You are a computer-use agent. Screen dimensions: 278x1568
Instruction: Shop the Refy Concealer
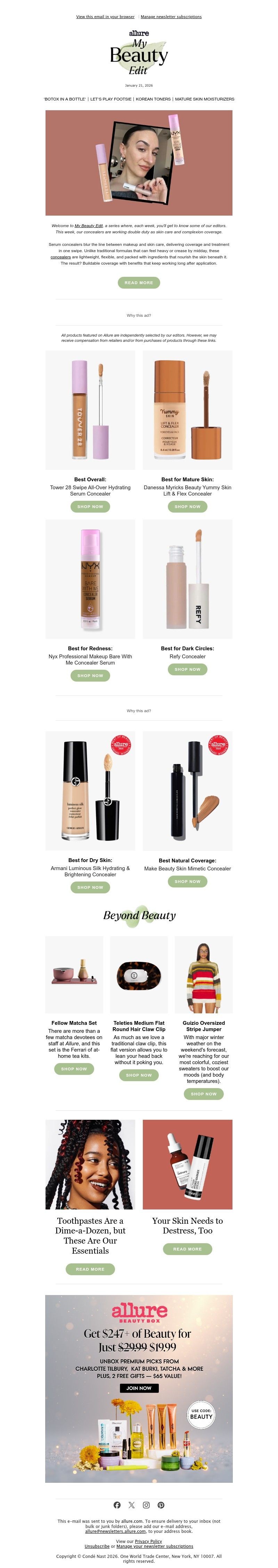pos(187,669)
